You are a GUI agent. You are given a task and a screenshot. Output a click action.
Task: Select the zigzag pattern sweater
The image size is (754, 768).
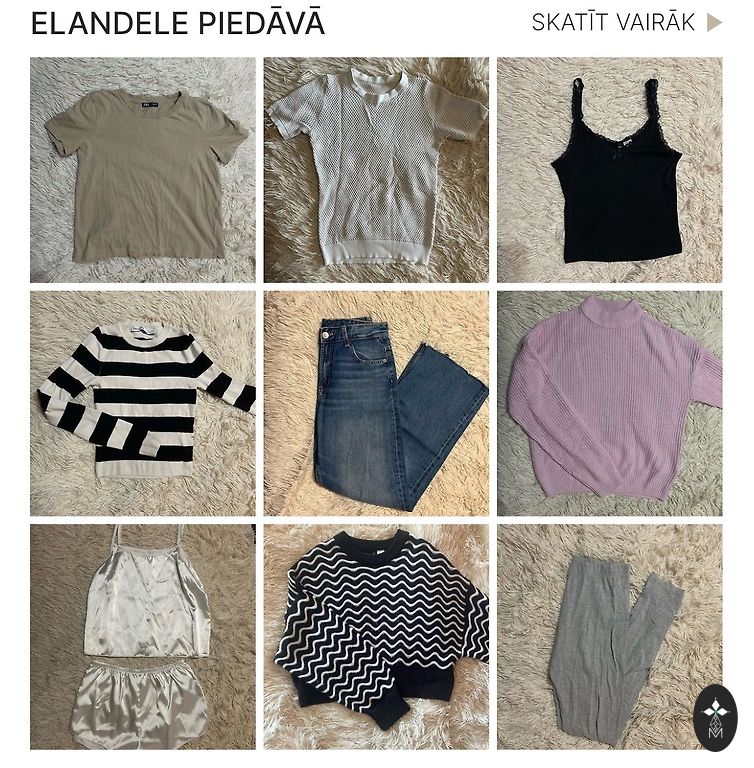coord(376,637)
